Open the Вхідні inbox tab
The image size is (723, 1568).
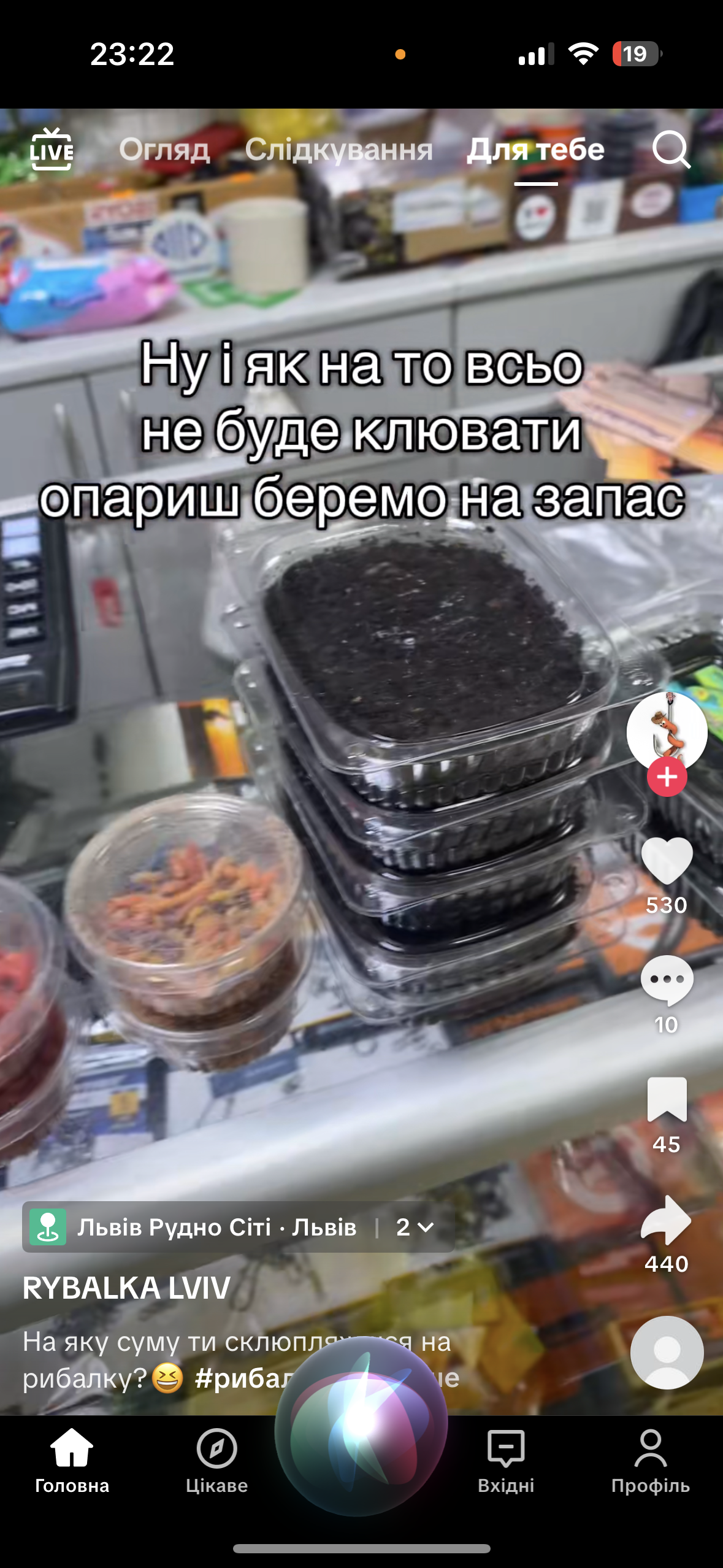(506, 1461)
